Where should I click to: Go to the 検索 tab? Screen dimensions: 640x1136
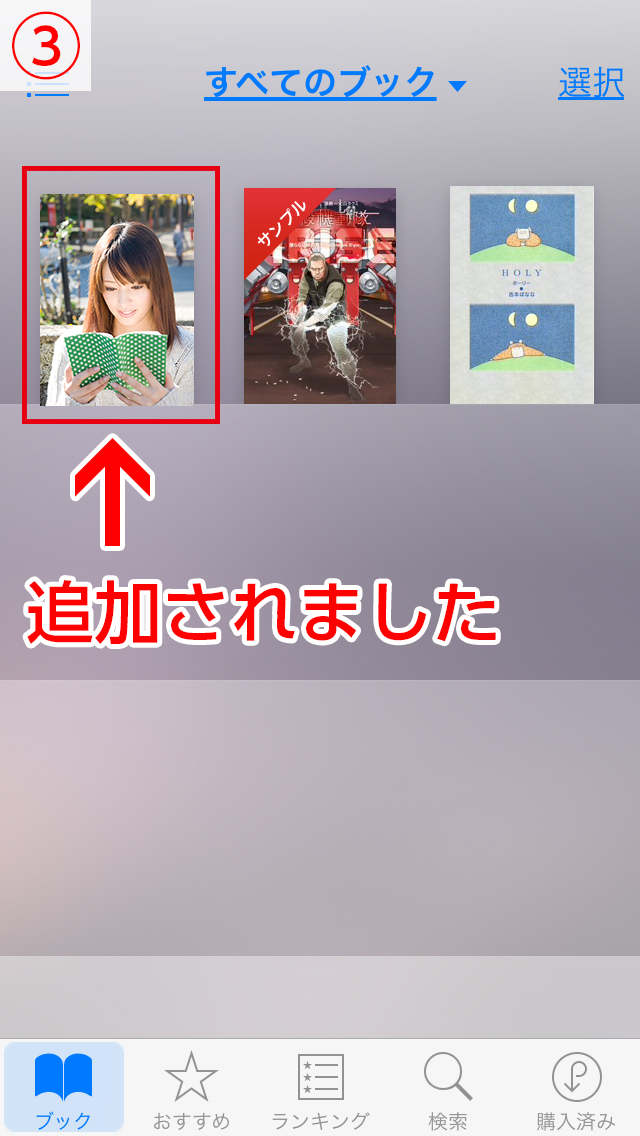[x=447, y=1090]
